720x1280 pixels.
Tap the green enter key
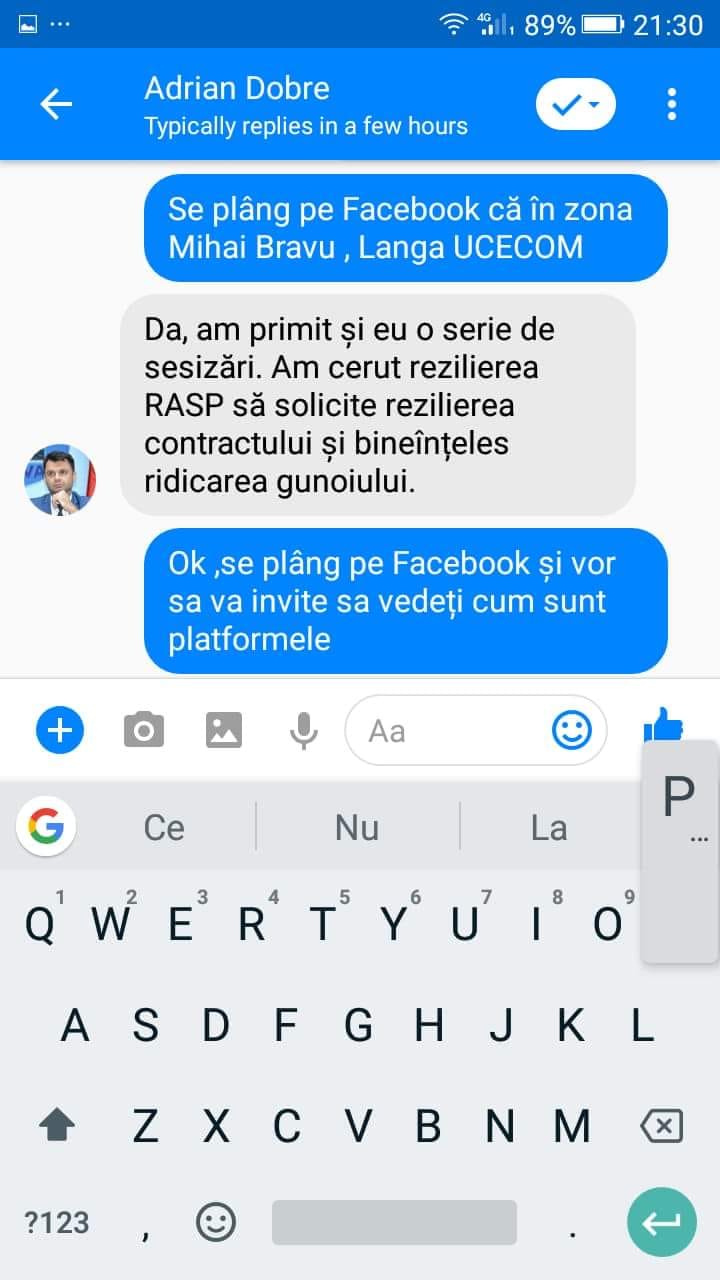point(661,1222)
